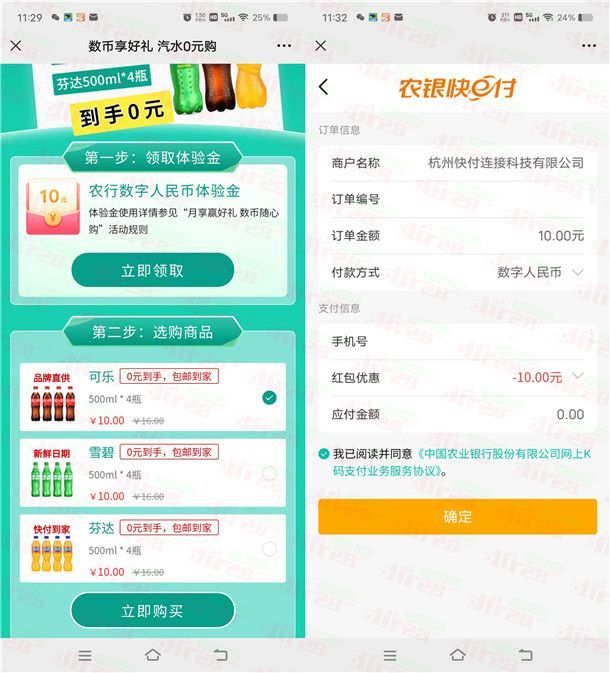The height and width of the screenshot is (673, 610).
Task: Confirm payment with 确定 button
Action: (457, 517)
